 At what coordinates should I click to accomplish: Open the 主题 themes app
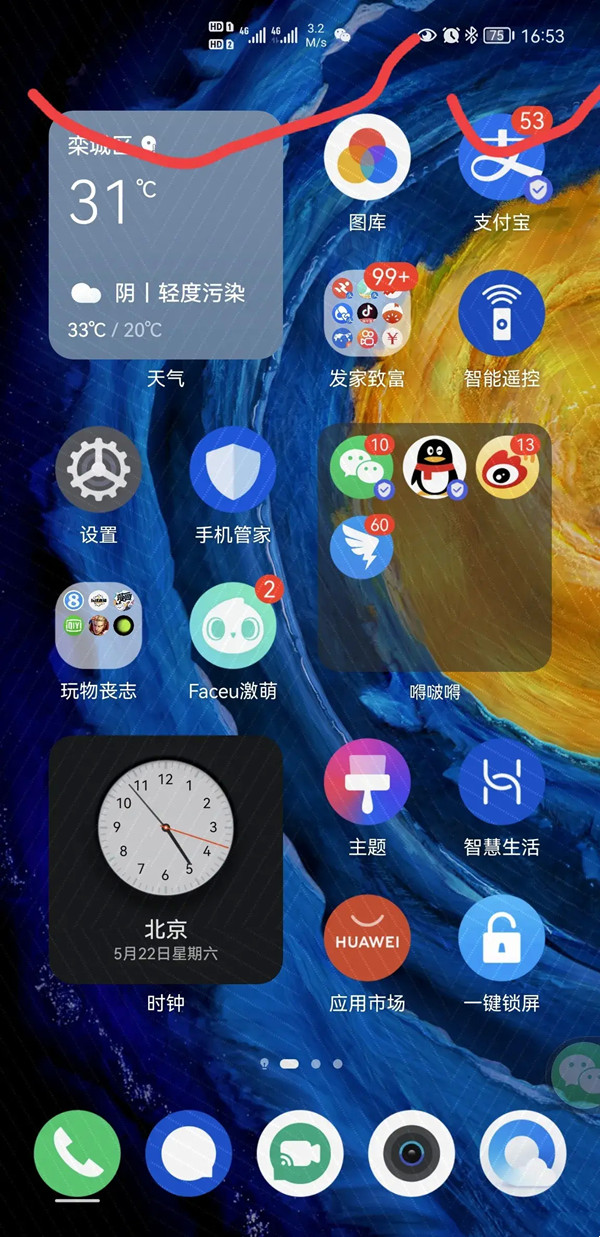[367, 782]
